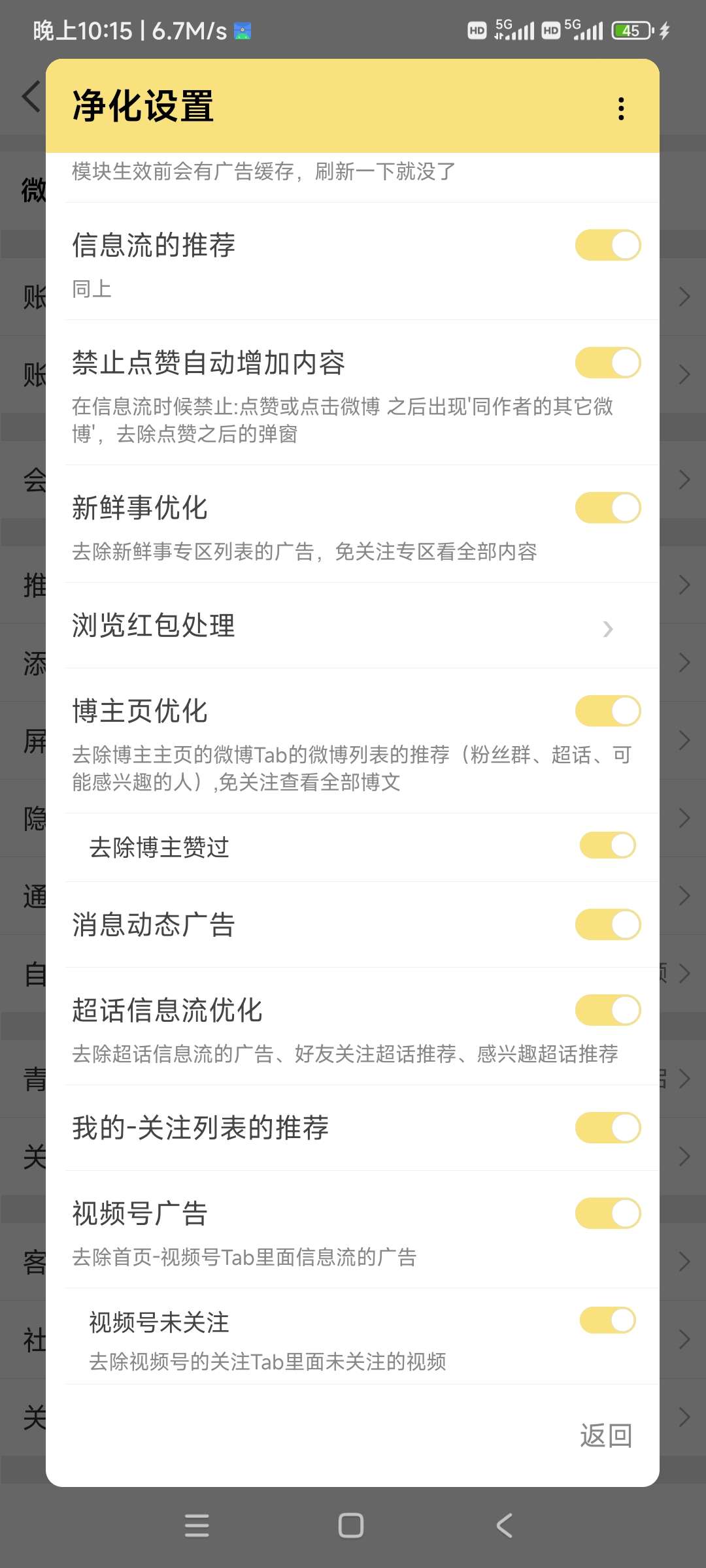Tap 返回 to close the dialog
Image resolution: width=706 pixels, height=1568 pixels.
pyautogui.click(x=606, y=1436)
